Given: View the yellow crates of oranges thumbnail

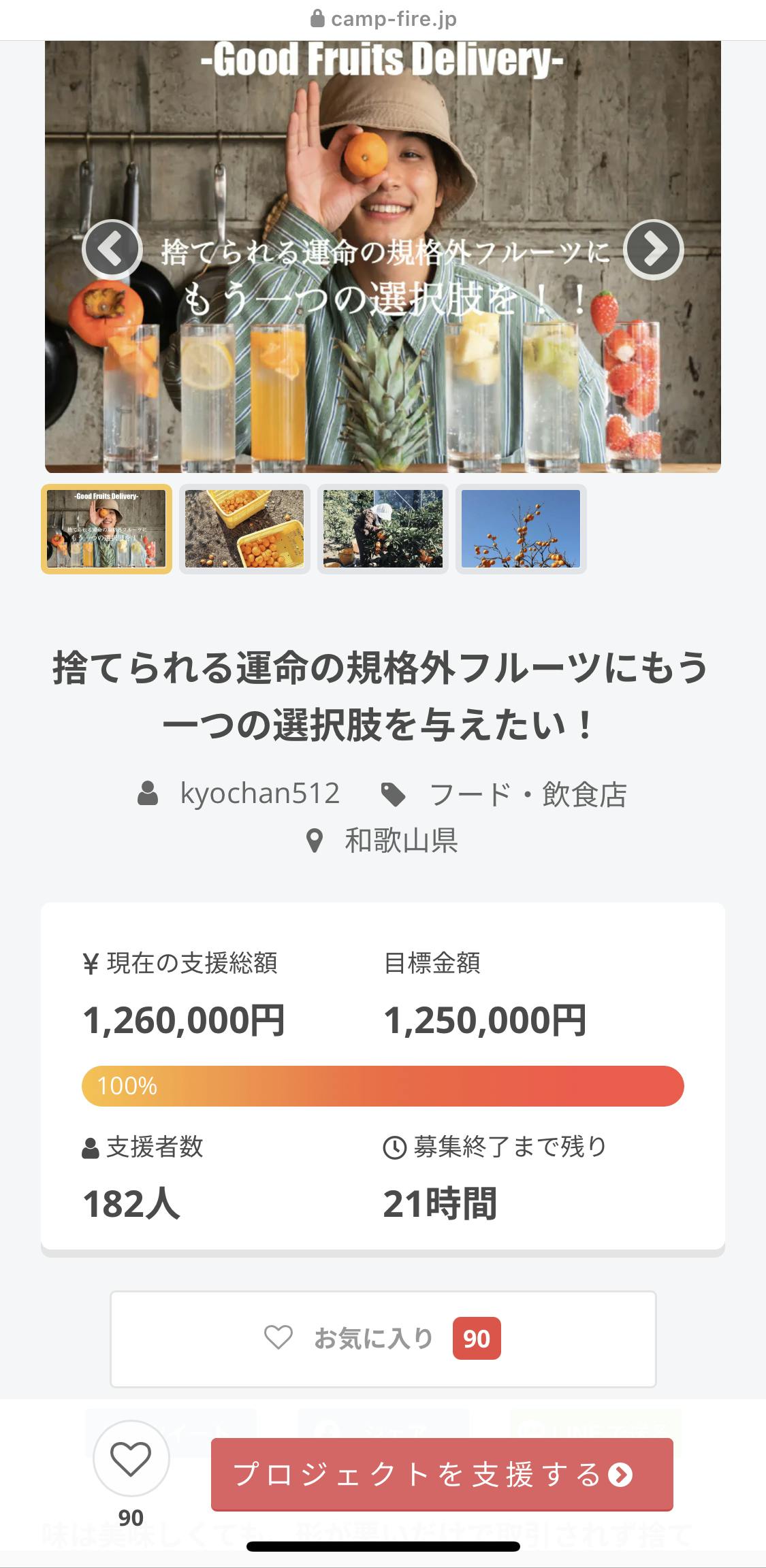Looking at the screenshot, I should pyautogui.click(x=244, y=529).
